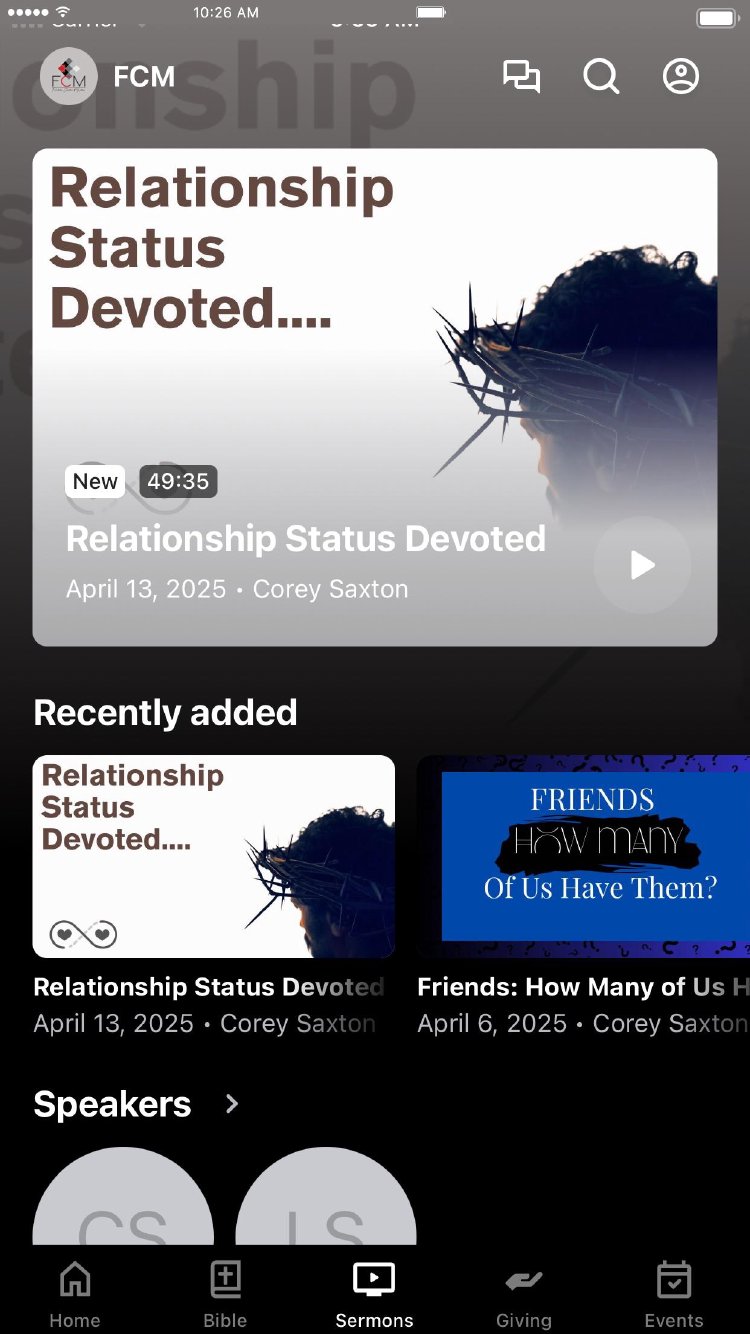Image resolution: width=750 pixels, height=1334 pixels.
Task: Open the Events tab
Action: [x=674, y=1294]
